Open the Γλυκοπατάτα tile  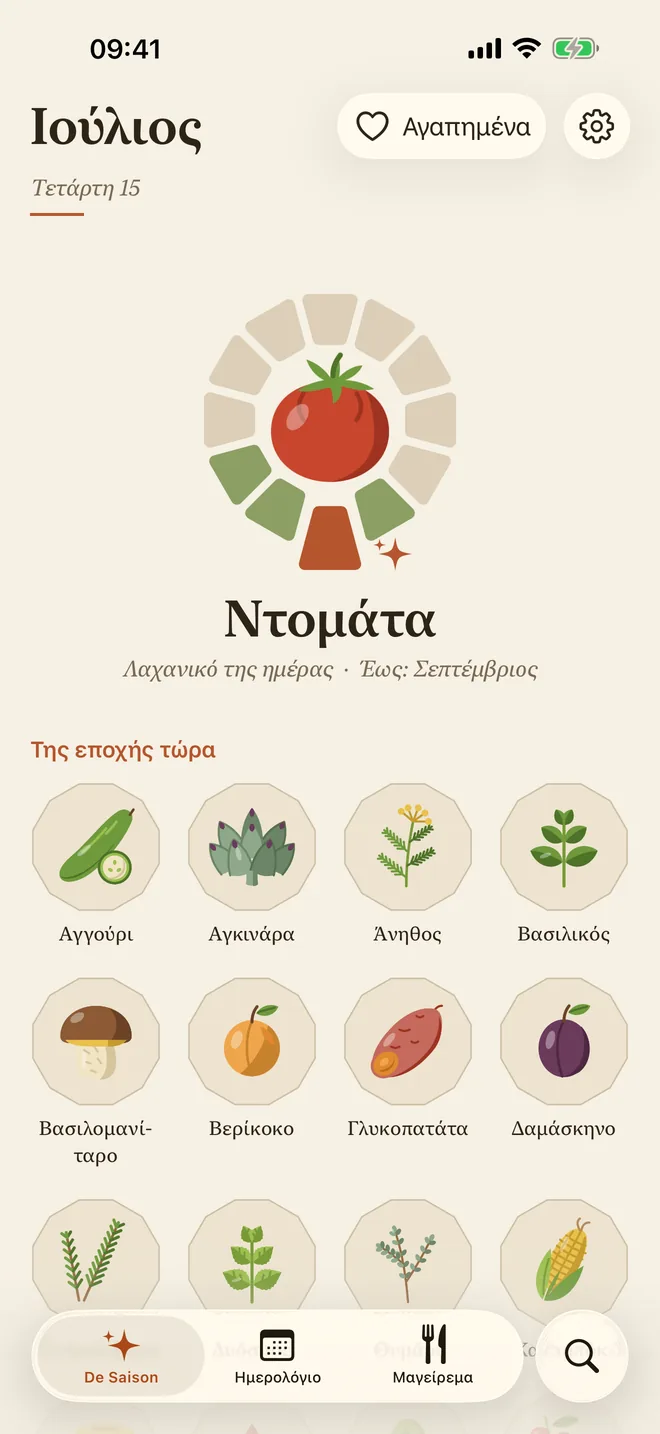[x=408, y=1060]
